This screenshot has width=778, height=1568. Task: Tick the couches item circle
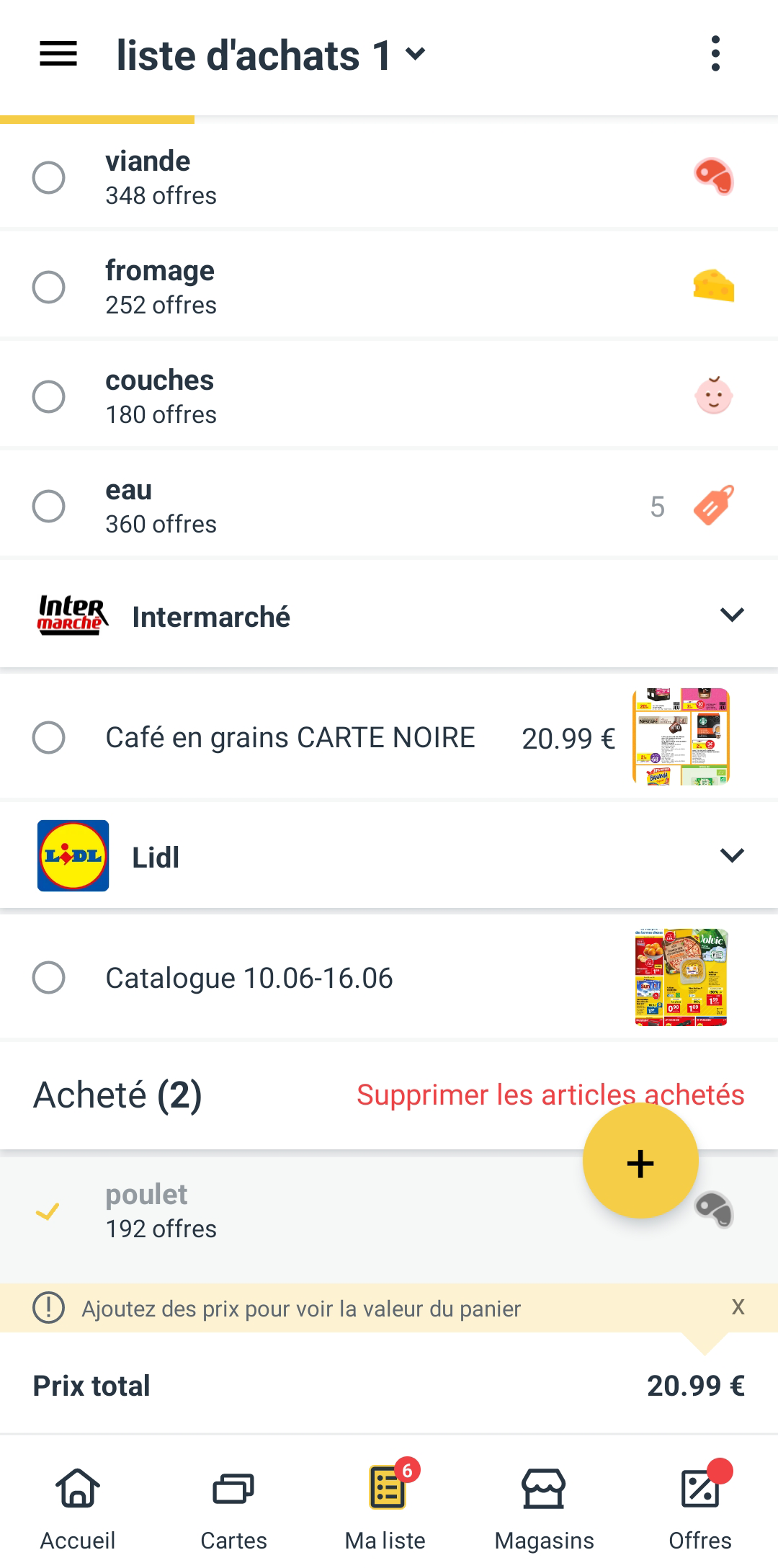pyautogui.click(x=49, y=397)
